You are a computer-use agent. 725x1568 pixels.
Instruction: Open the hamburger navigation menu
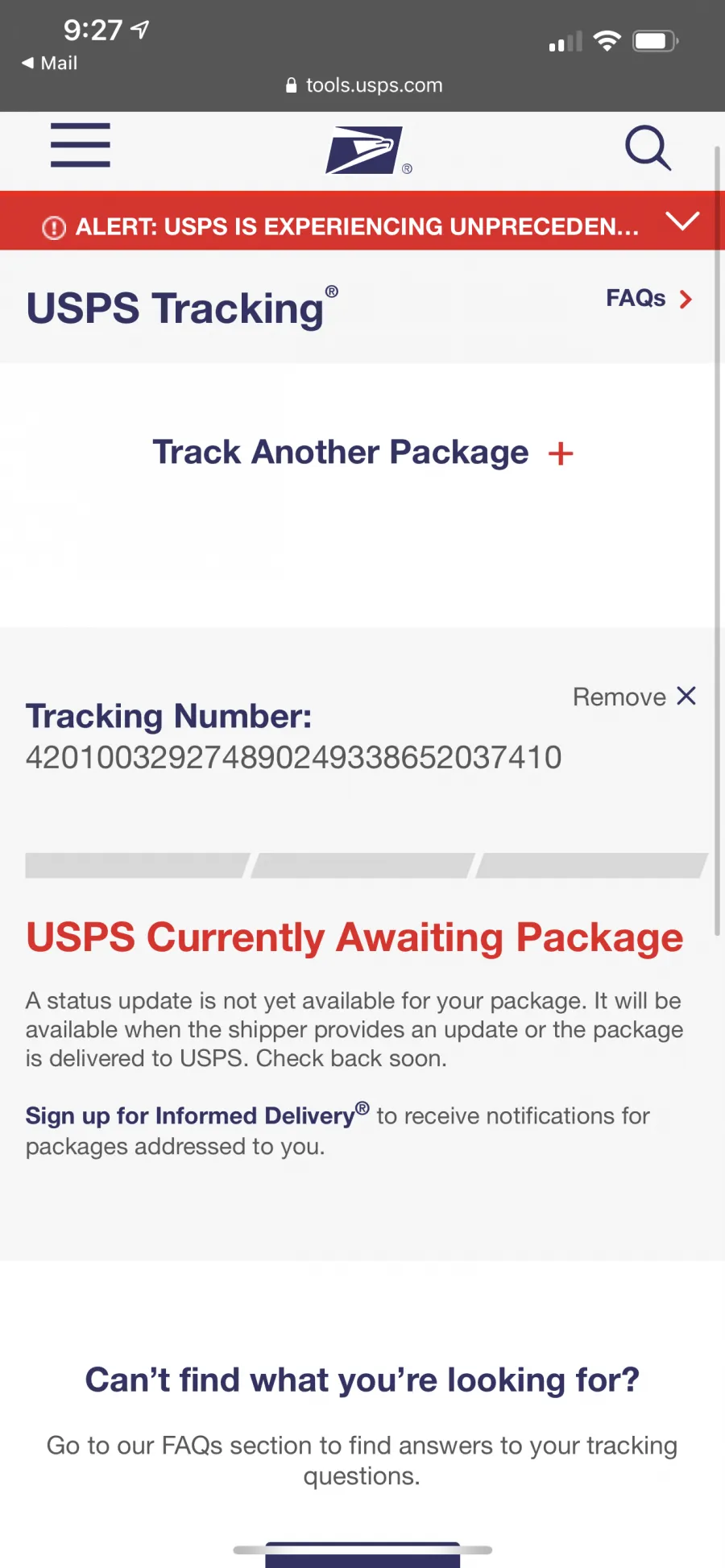[x=81, y=146]
